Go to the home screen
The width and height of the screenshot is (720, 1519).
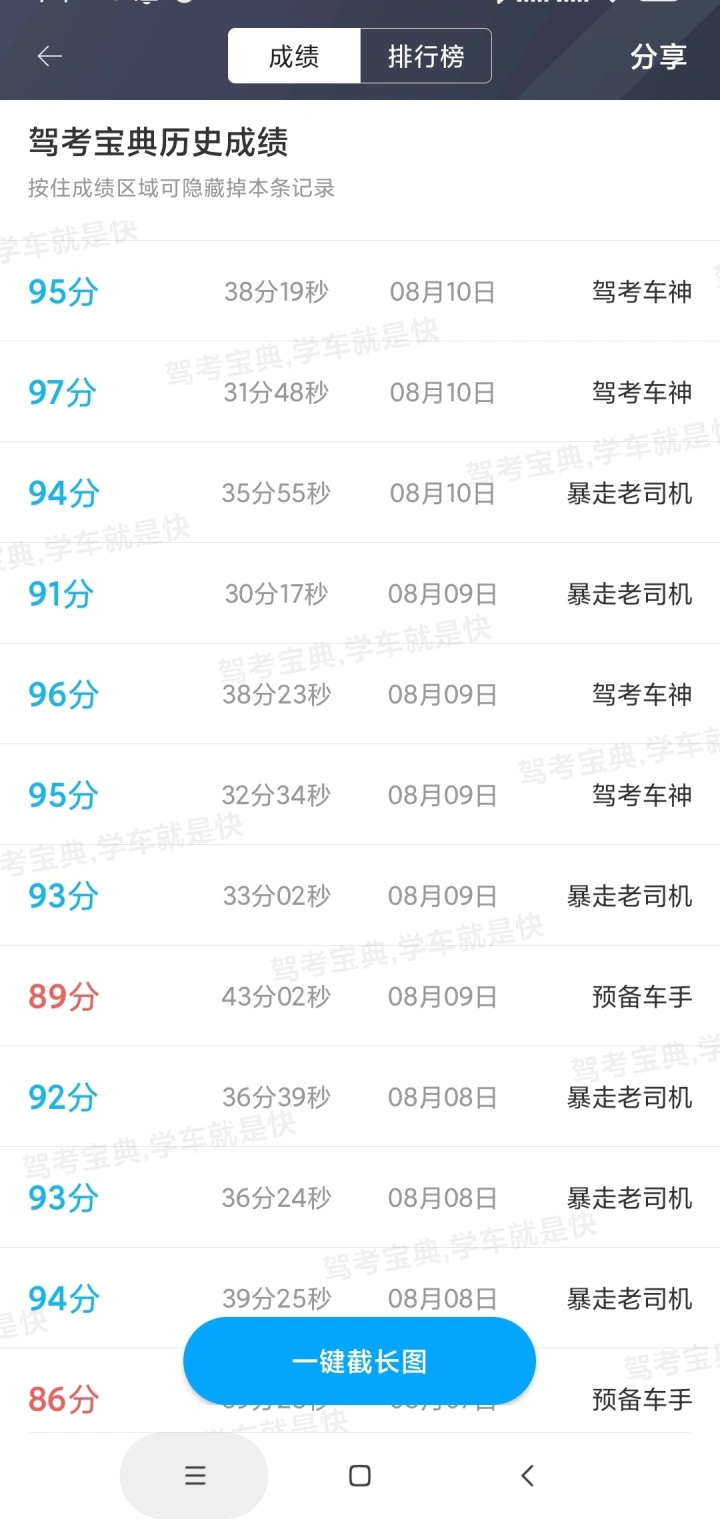(x=360, y=1475)
